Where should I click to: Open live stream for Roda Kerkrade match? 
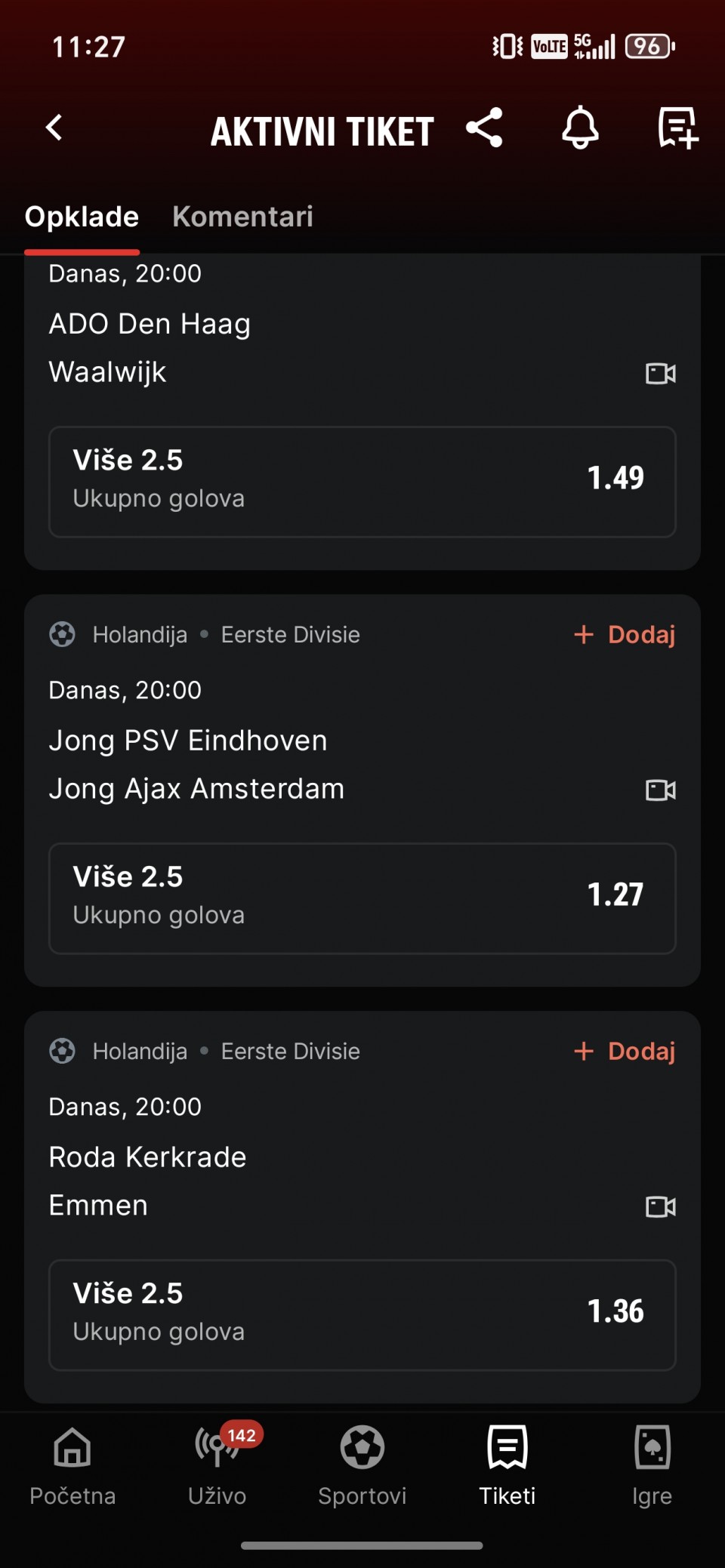661,1207
